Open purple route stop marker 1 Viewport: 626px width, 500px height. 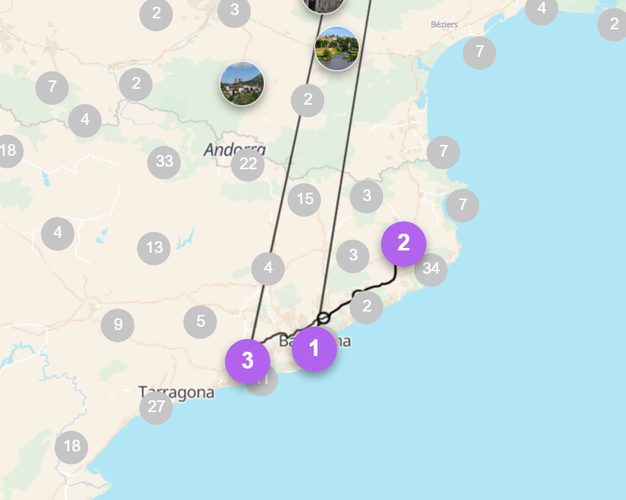[315, 349]
